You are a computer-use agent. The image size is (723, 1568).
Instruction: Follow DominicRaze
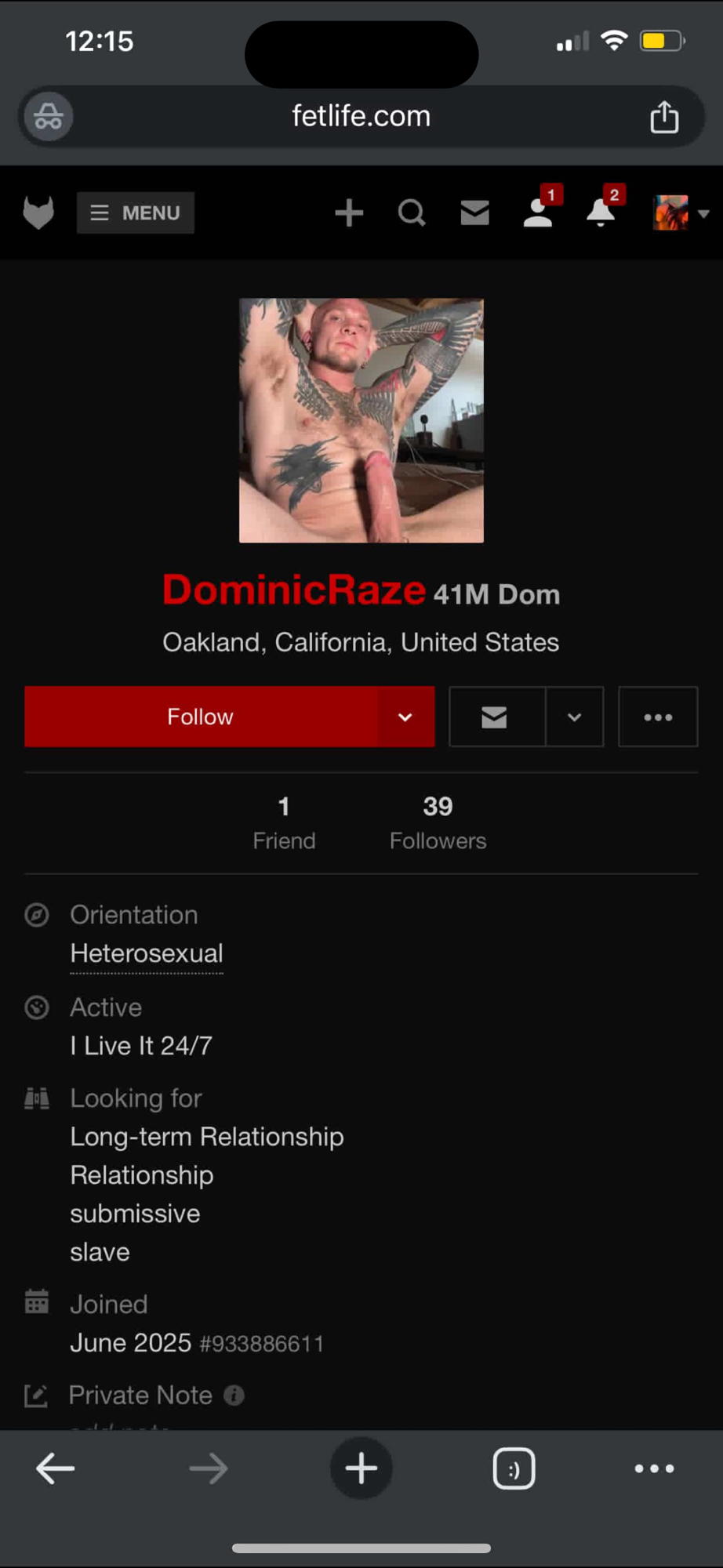201,717
